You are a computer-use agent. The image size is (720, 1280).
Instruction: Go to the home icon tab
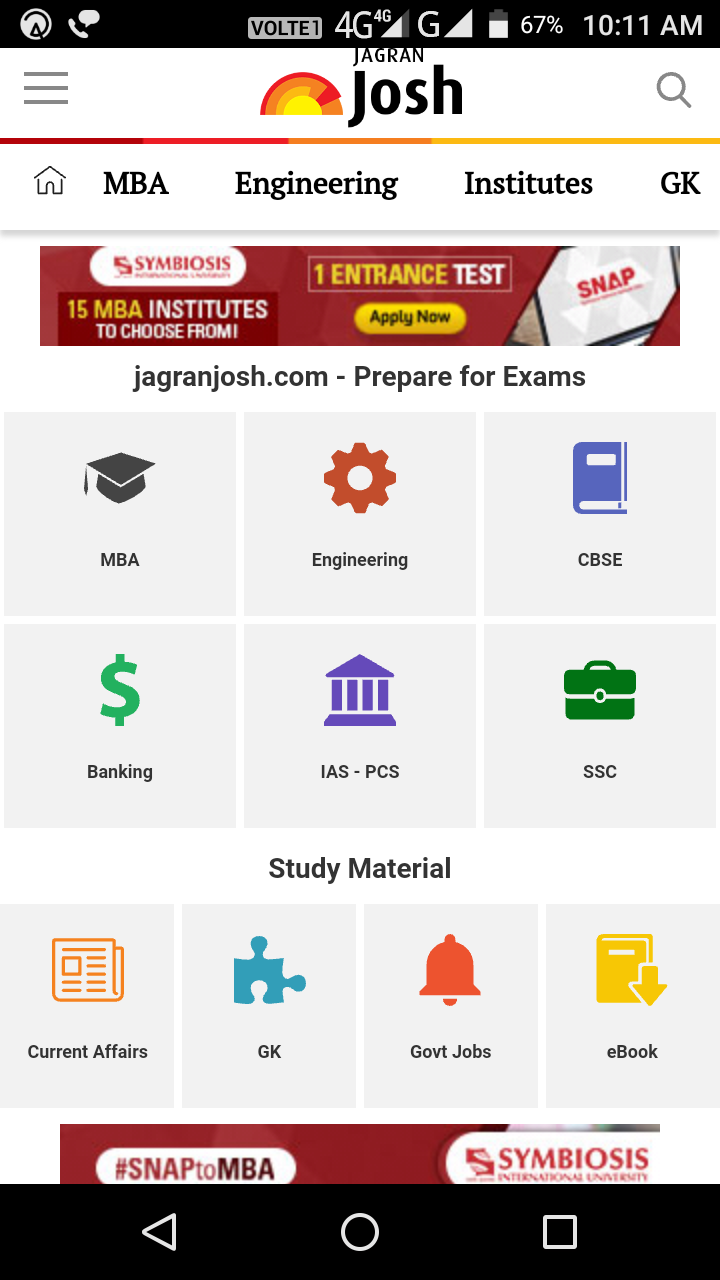coord(50,182)
